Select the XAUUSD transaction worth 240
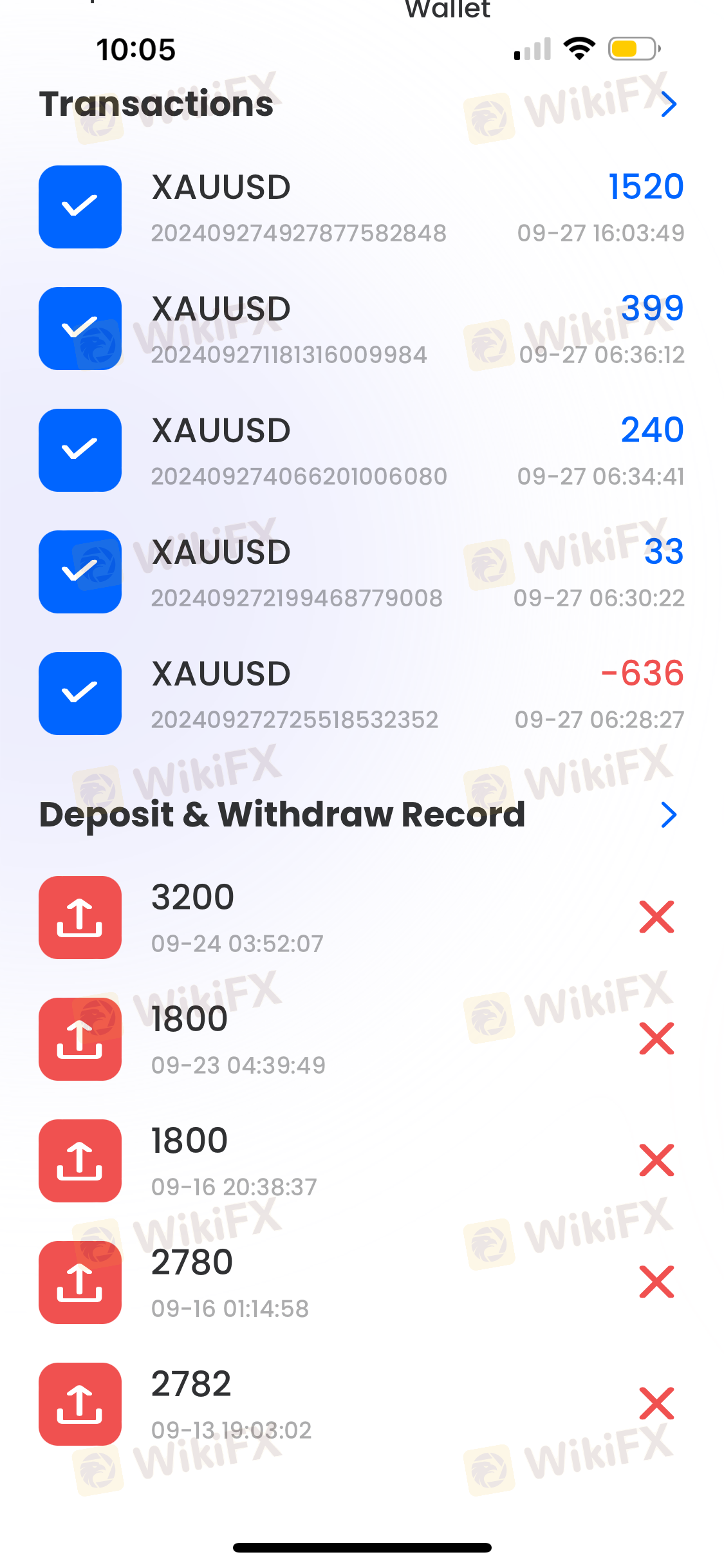724x1568 pixels. [x=360, y=451]
